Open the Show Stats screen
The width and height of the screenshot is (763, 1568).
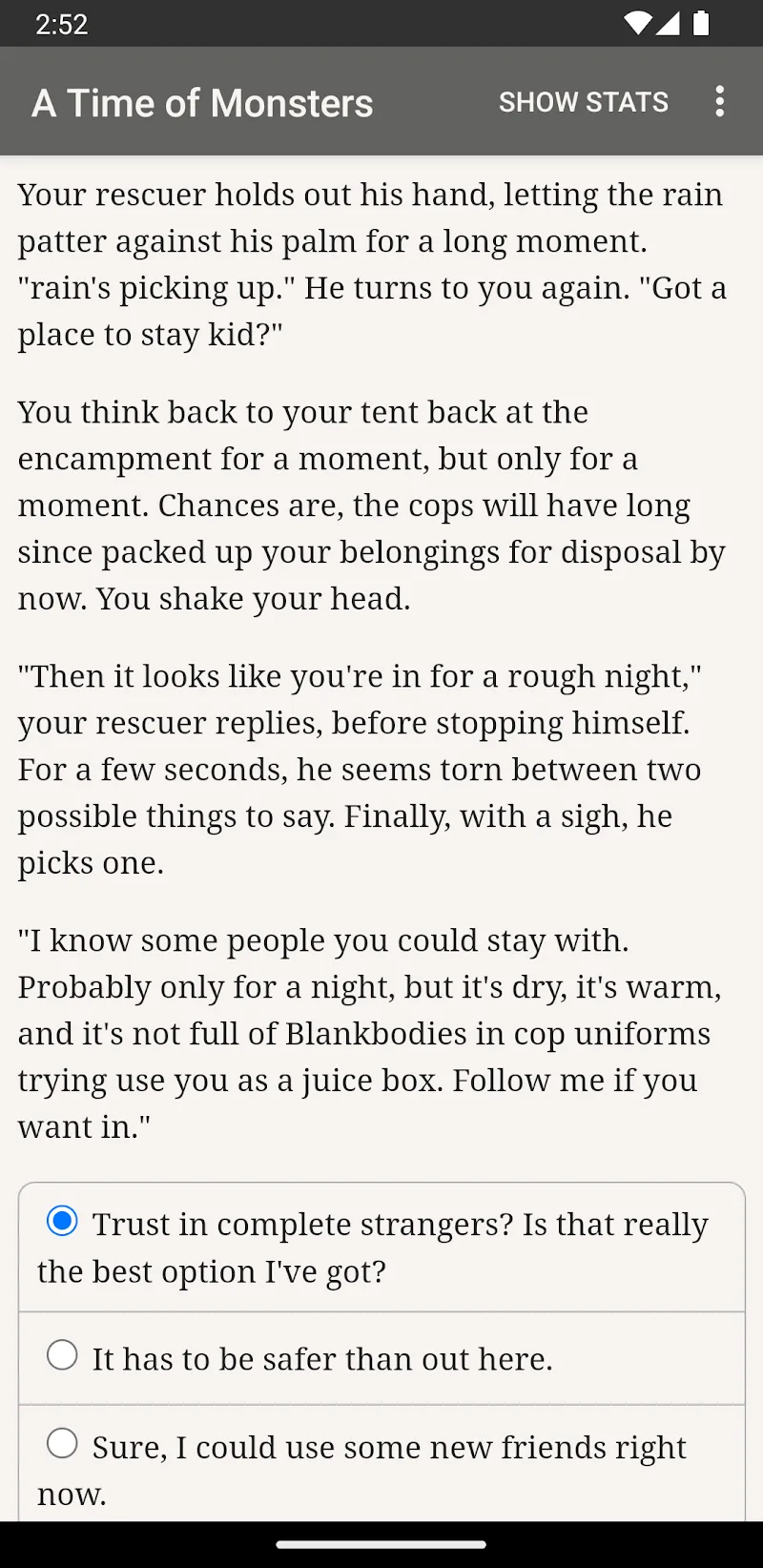click(583, 102)
